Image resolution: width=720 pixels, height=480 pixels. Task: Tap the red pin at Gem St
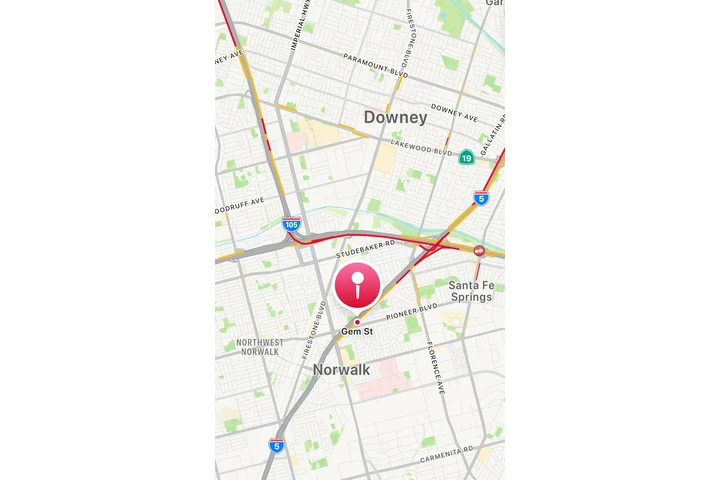357,287
